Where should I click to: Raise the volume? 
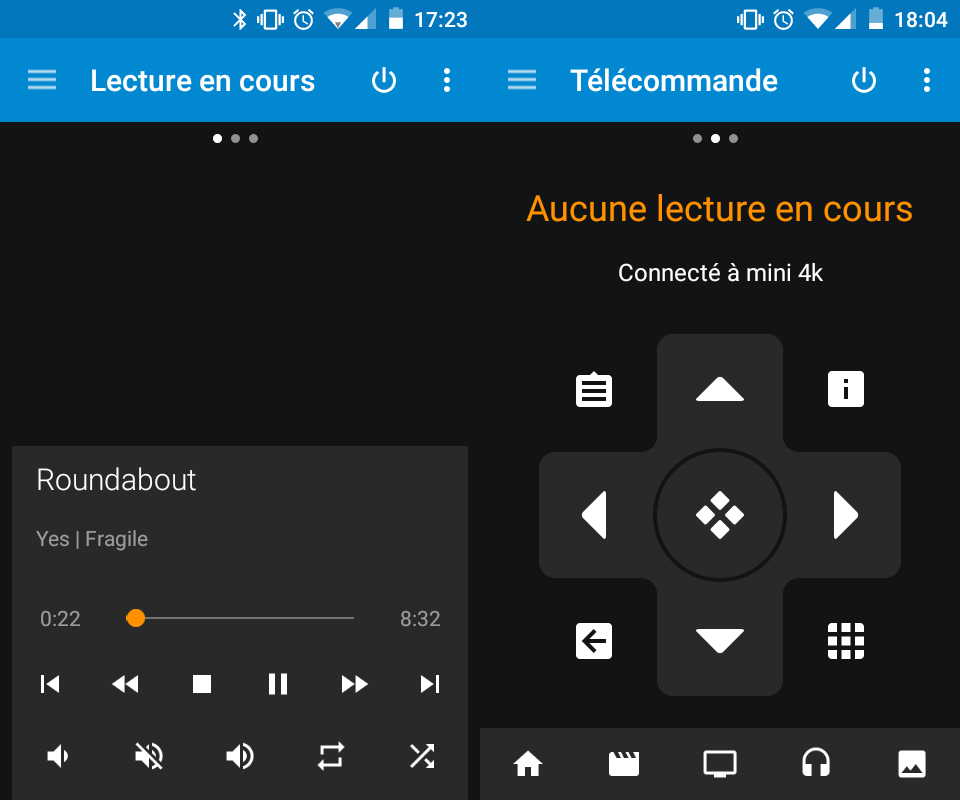(240, 756)
